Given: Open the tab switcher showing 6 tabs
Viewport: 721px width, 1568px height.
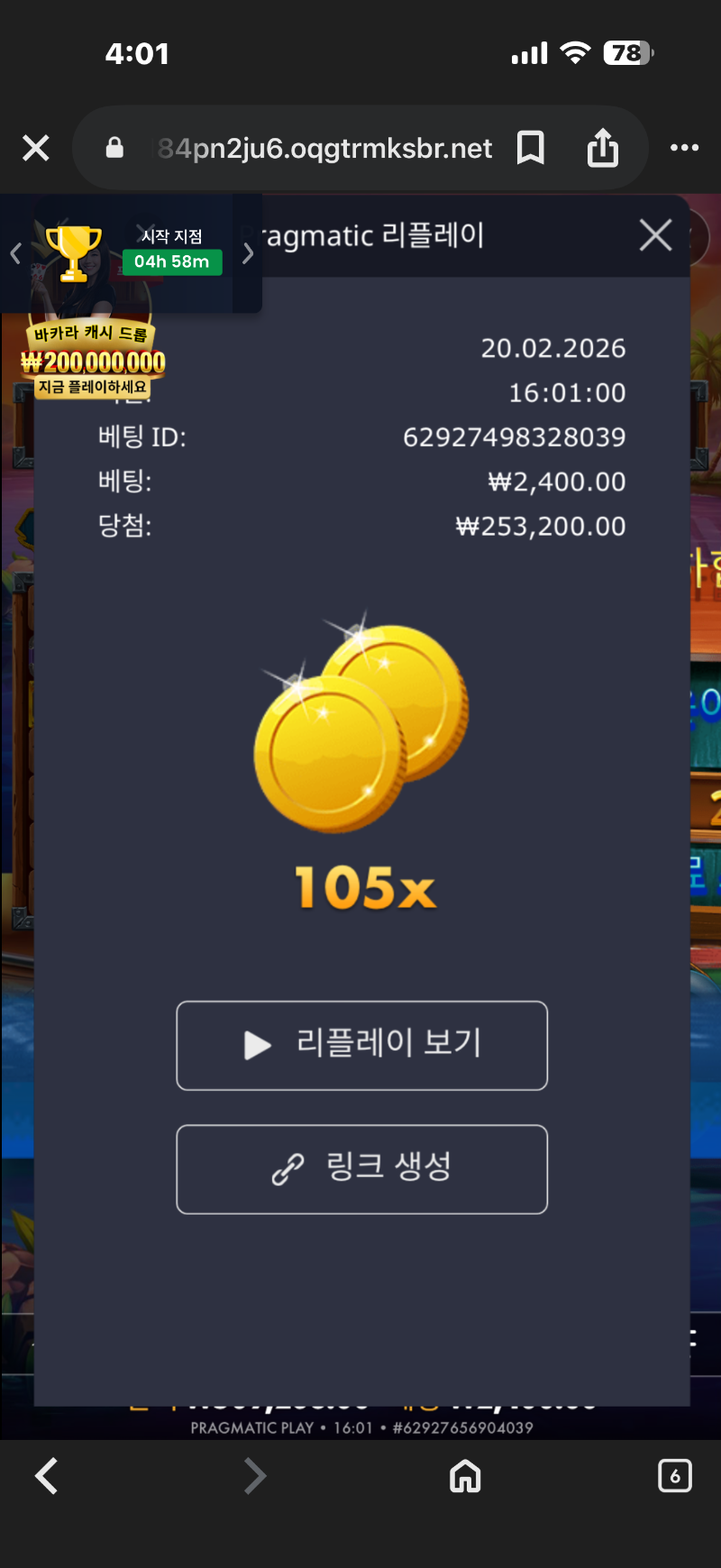Looking at the screenshot, I should click(x=674, y=1476).
